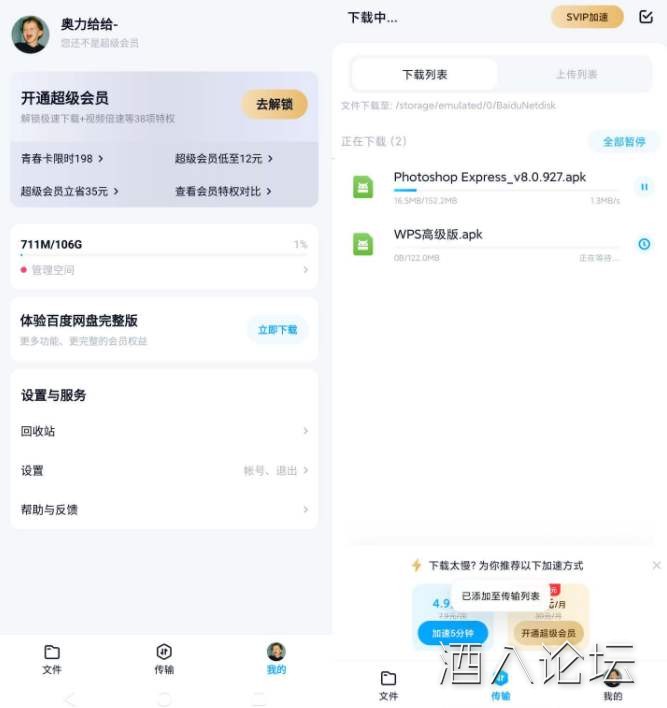View 查看会员特权对比 comparison
667x708 pixels.
(x=223, y=191)
